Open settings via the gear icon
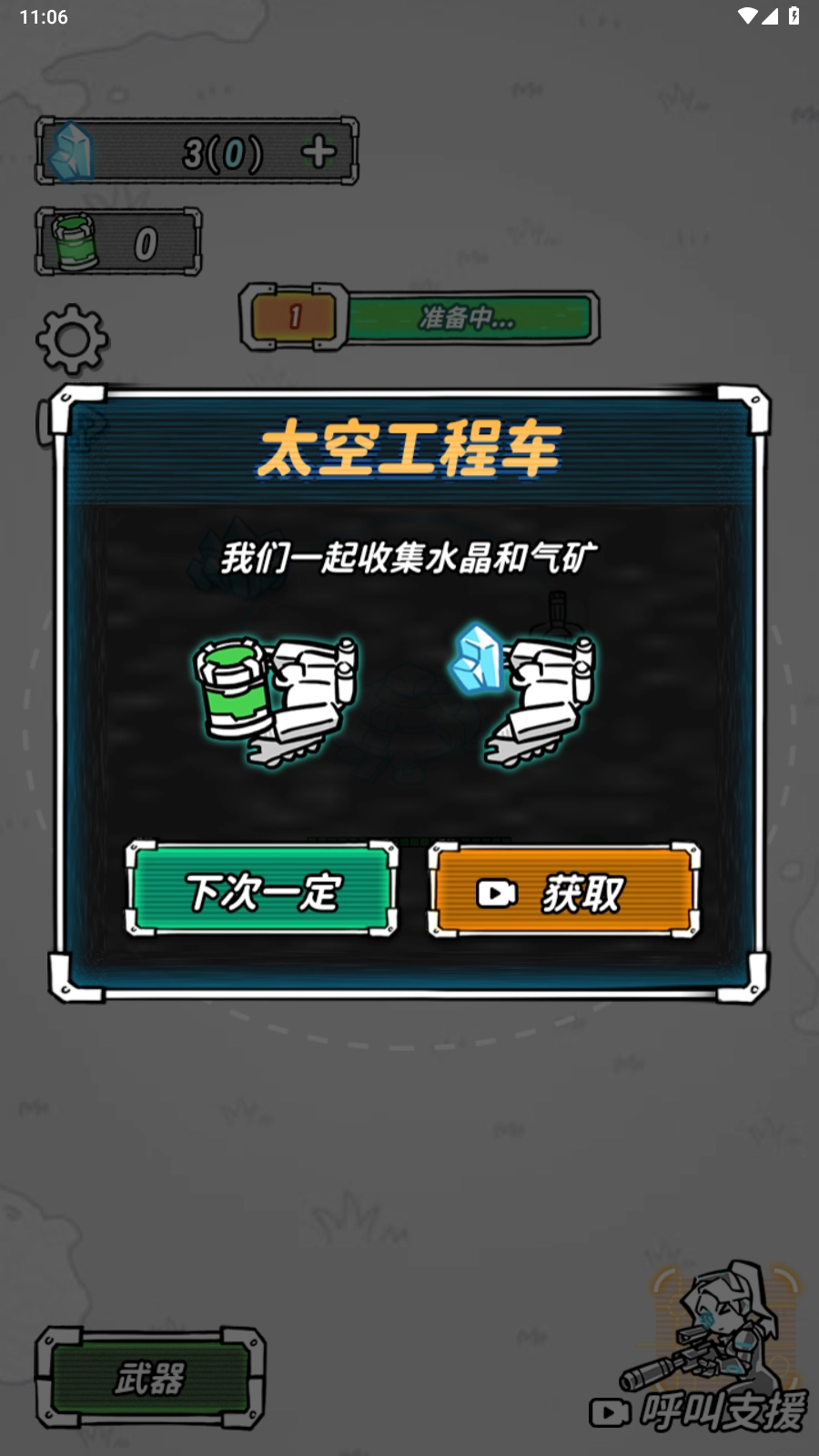This screenshot has height=1456, width=819. pos(72,340)
